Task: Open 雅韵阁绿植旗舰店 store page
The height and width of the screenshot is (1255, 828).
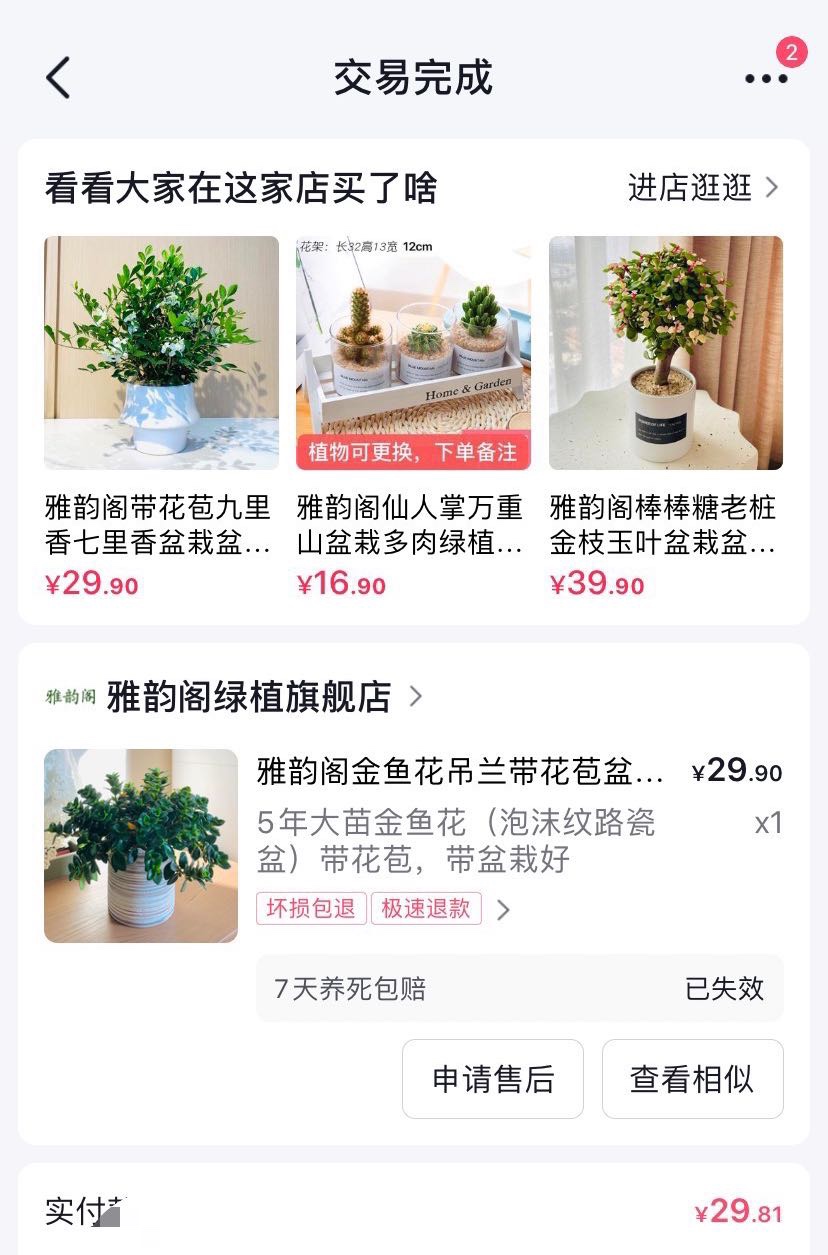Action: 248,697
